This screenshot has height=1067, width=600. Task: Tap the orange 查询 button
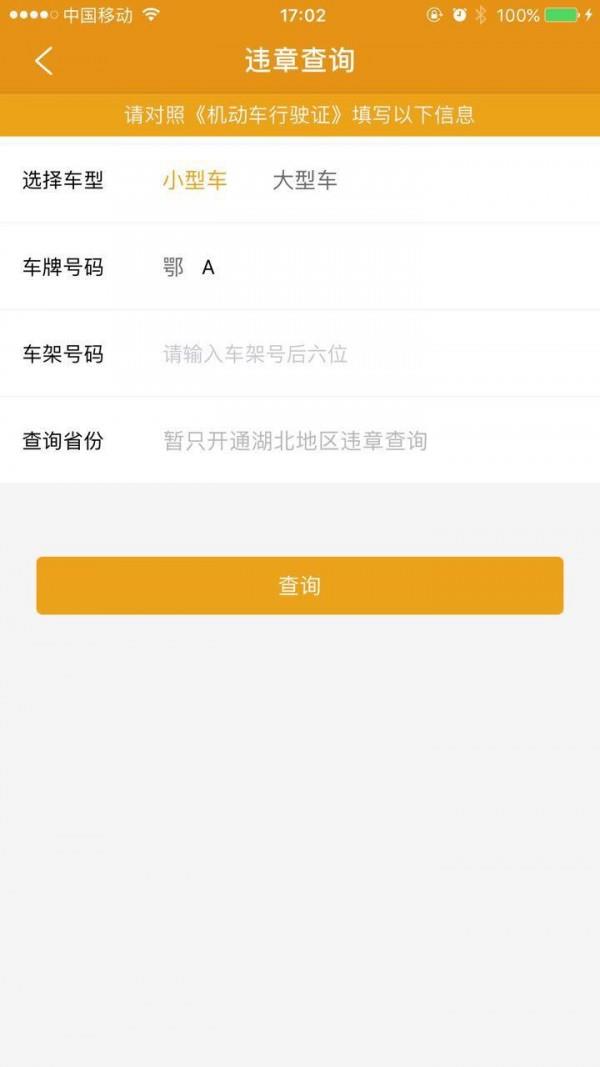(x=300, y=586)
